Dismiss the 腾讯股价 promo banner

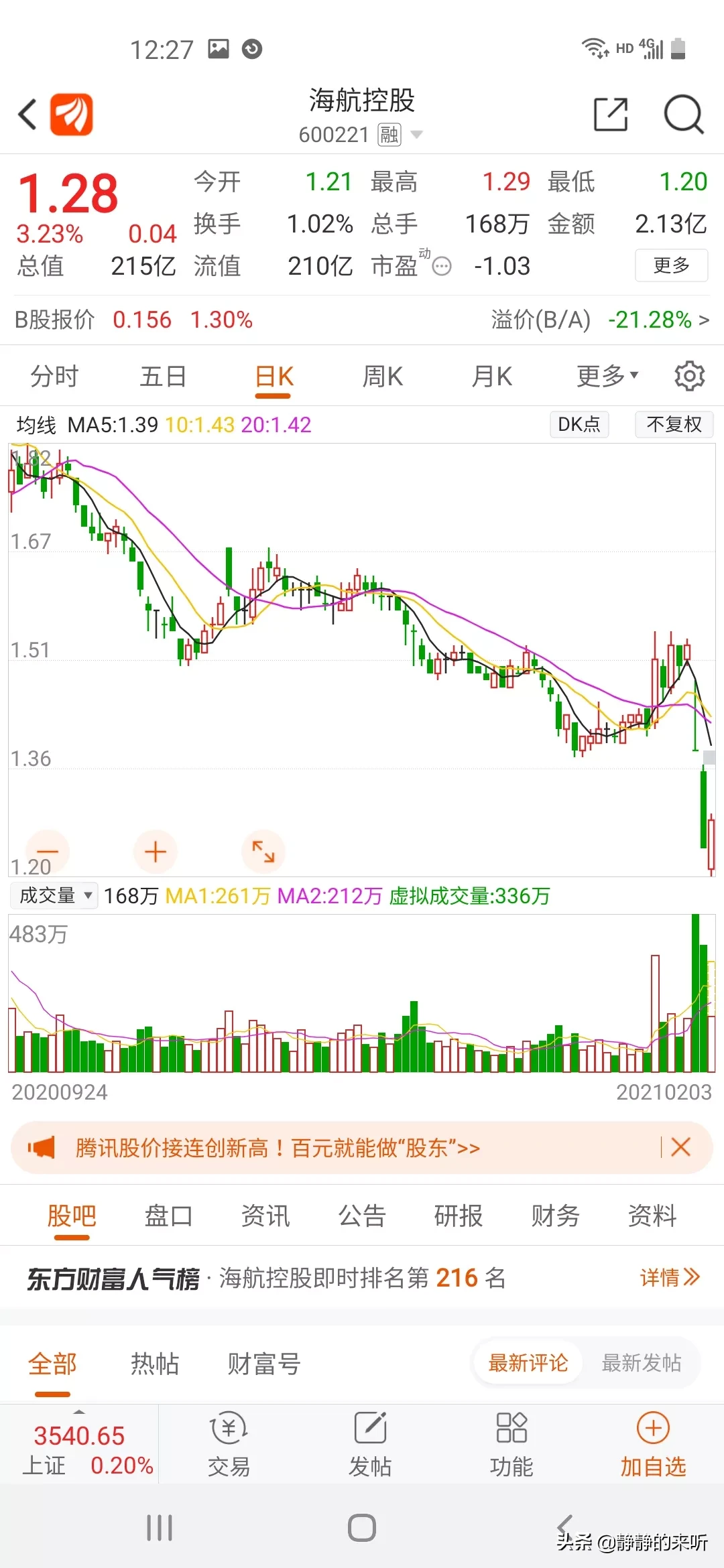click(680, 1147)
